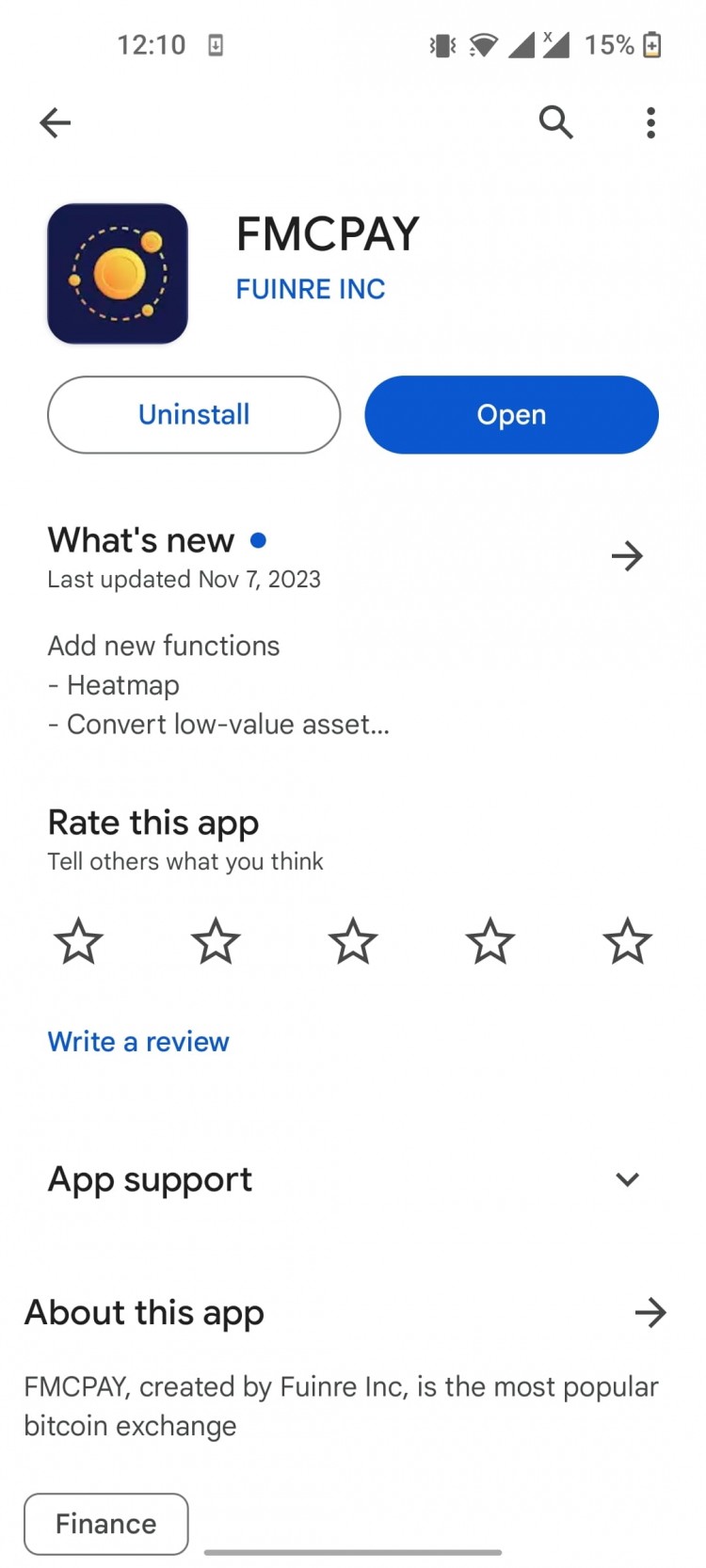The height and width of the screenshot is (1568, 706).
Task: Rate the app five stars
Action: [627, 941]
